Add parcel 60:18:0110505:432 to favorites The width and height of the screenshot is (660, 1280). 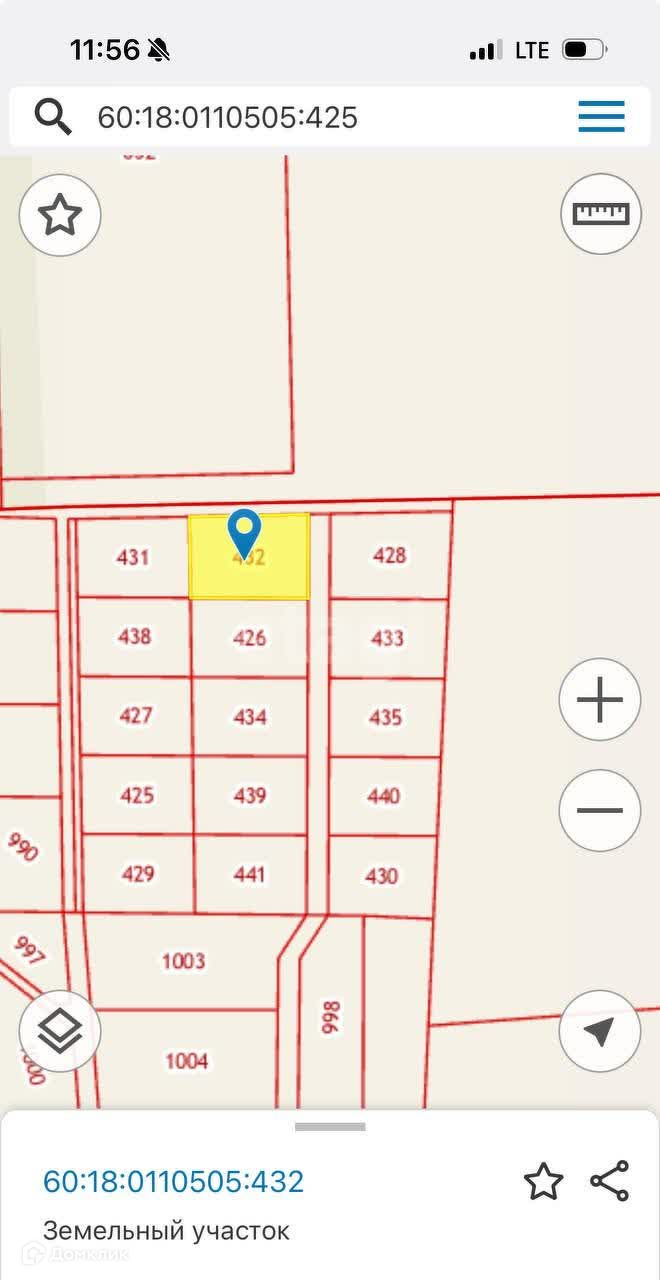[543, 1182]
